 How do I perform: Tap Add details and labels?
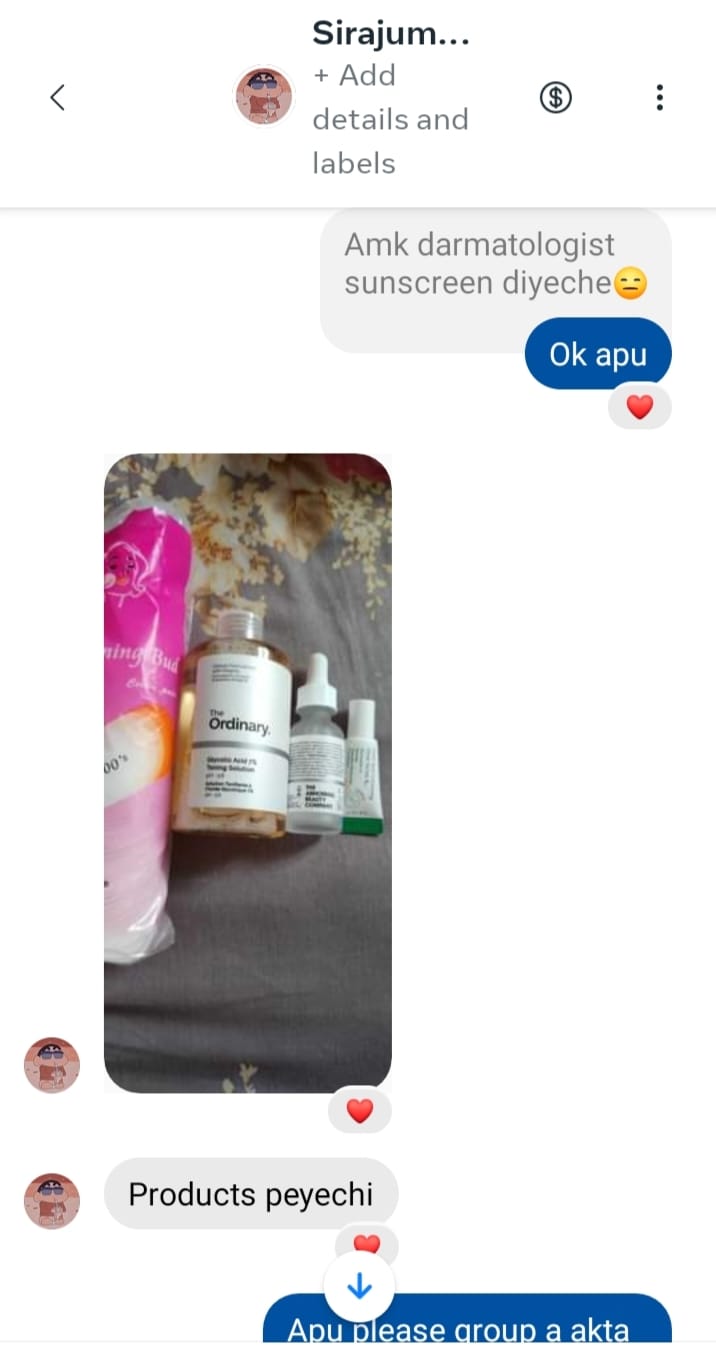point(390,119)
